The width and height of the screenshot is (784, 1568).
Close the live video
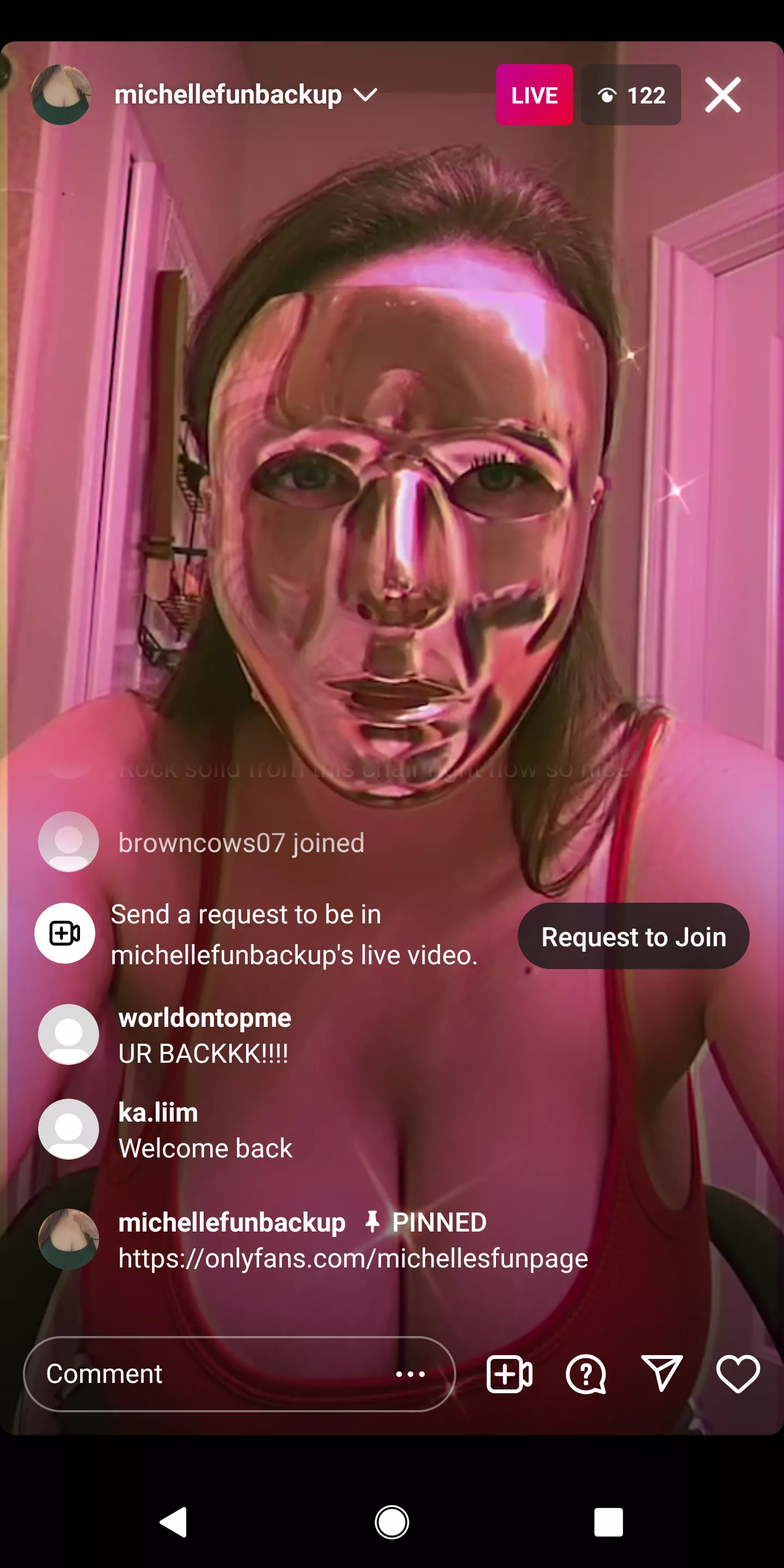pos(722,95)
